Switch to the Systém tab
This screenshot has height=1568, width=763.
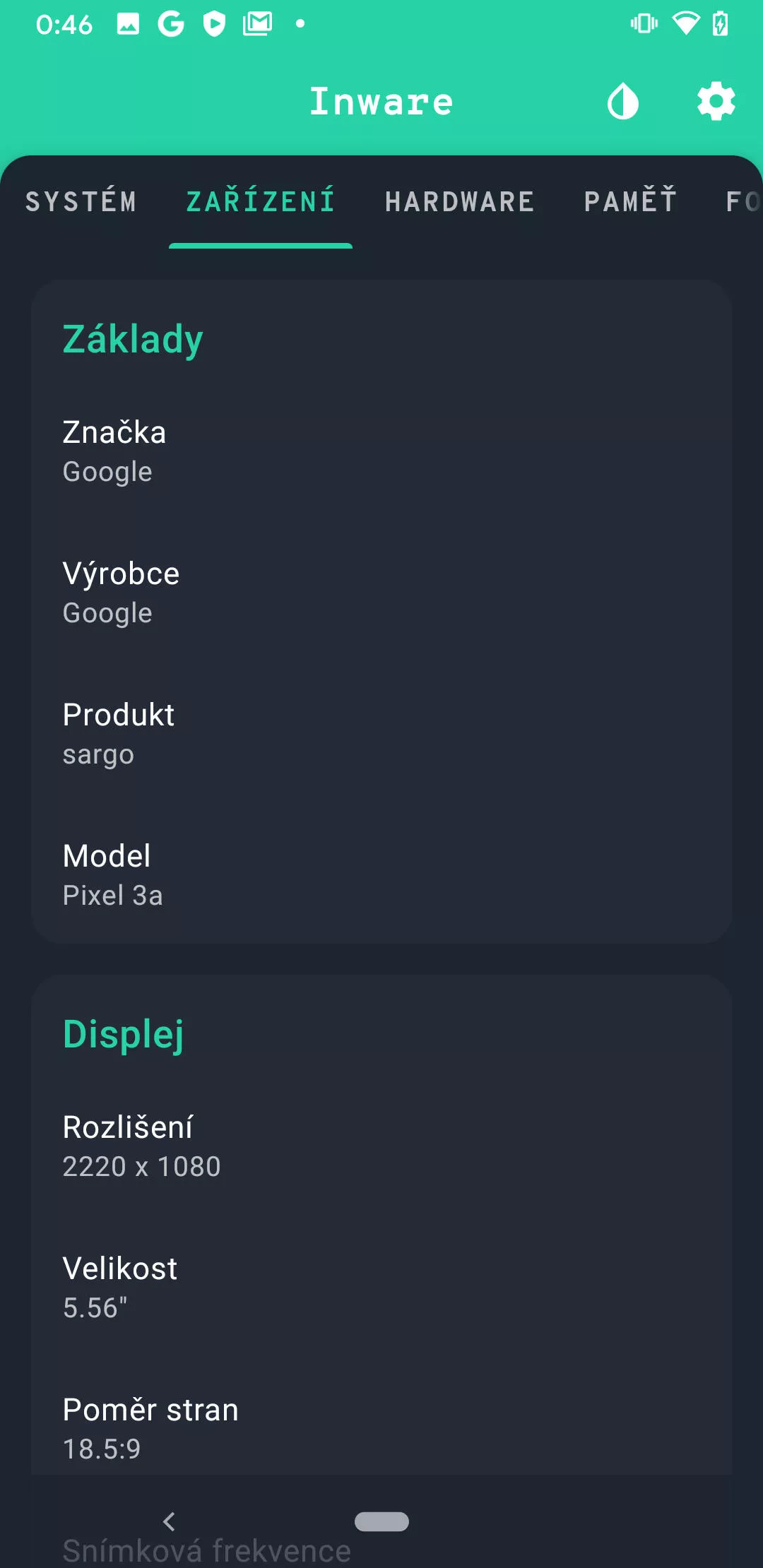(81, 202)
